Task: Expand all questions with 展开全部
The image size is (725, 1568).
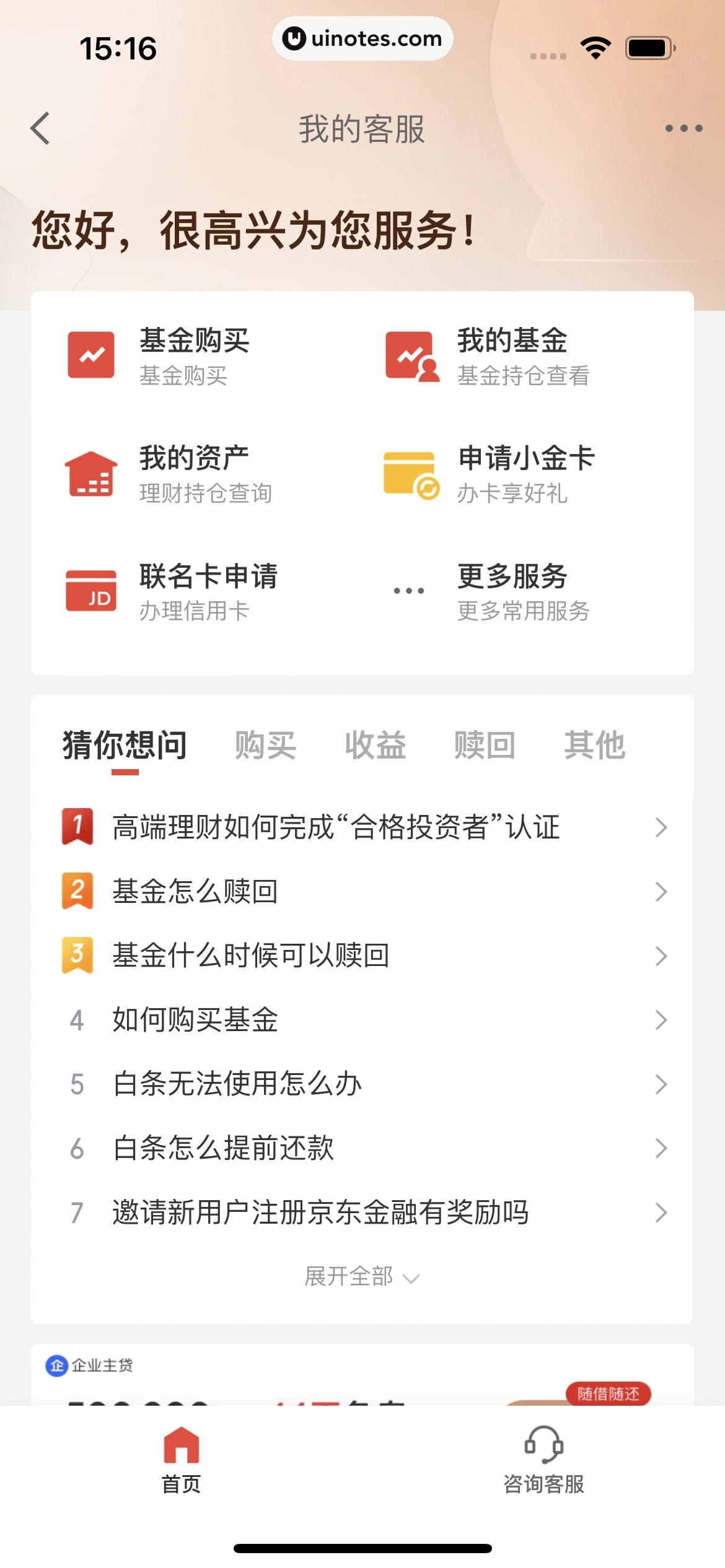Action: [362, 1276]
